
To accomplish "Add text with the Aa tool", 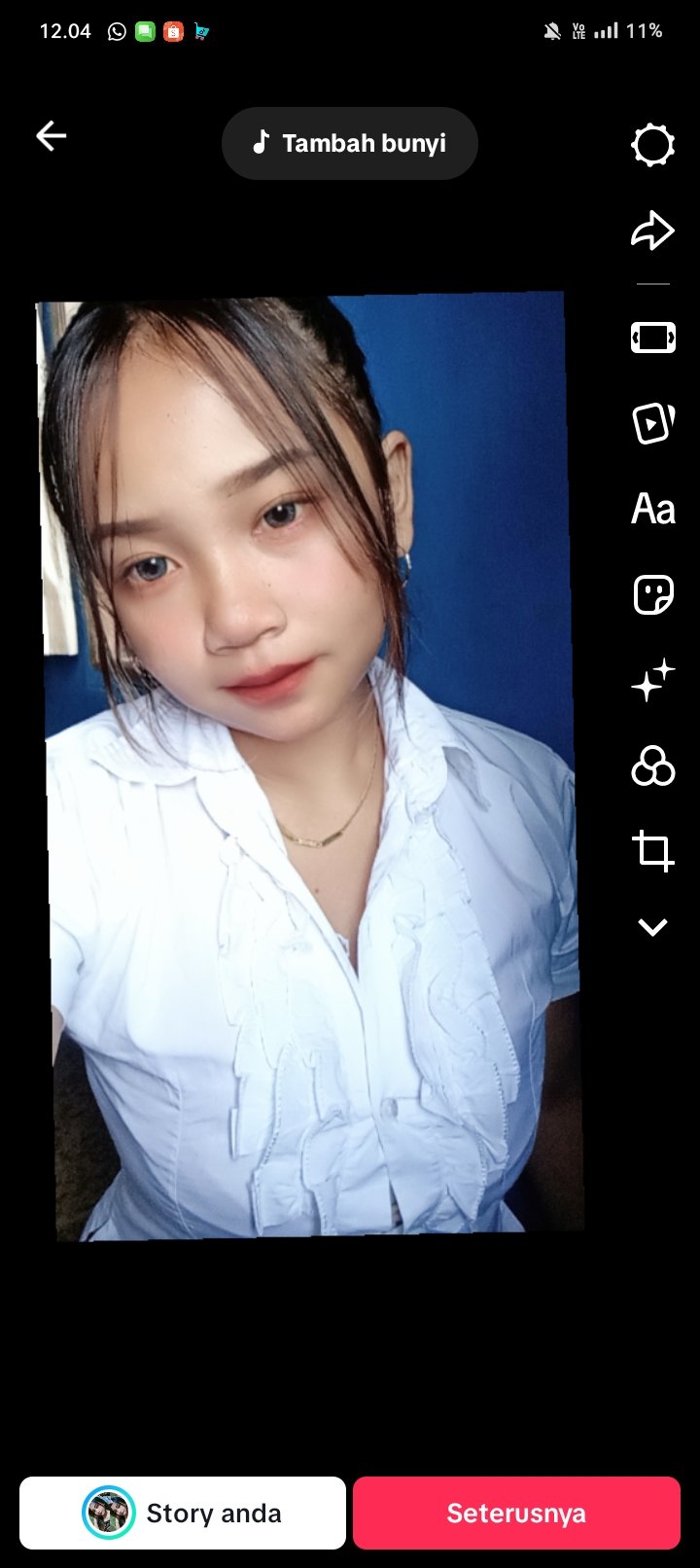I will (652, 509).
